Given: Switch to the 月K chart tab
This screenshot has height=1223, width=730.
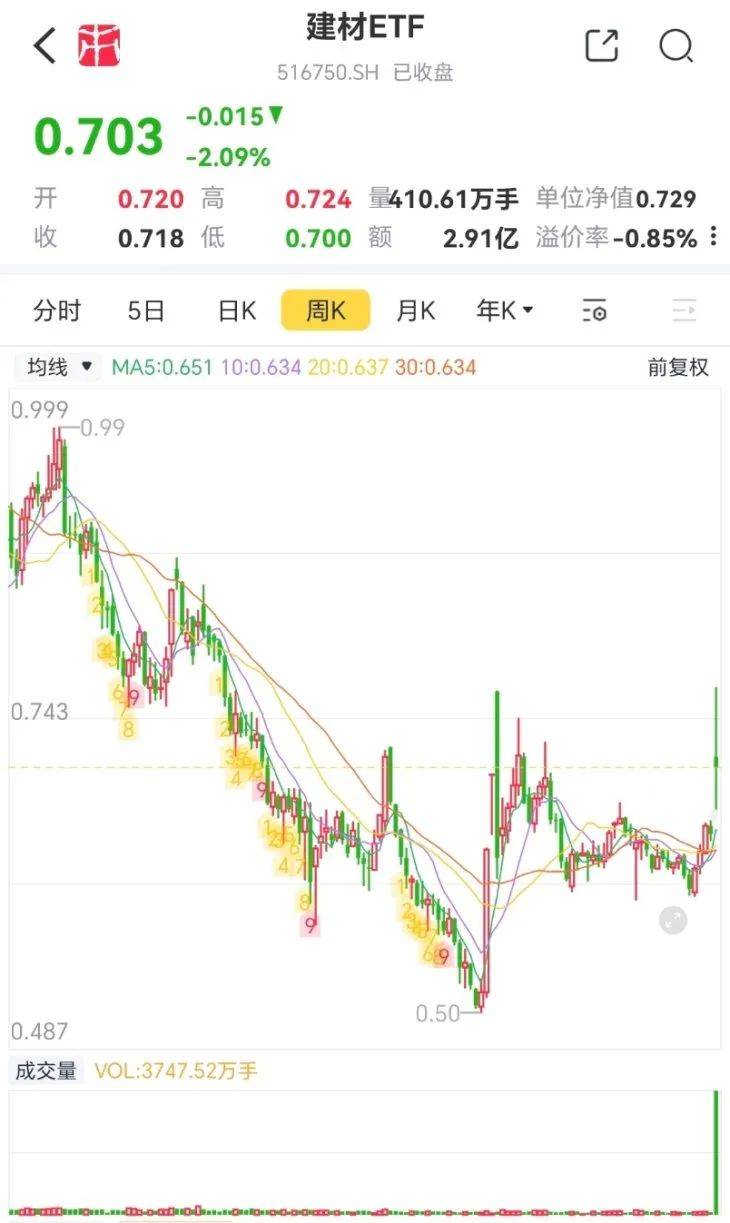Looking at the screenshot, I should 416,311.
